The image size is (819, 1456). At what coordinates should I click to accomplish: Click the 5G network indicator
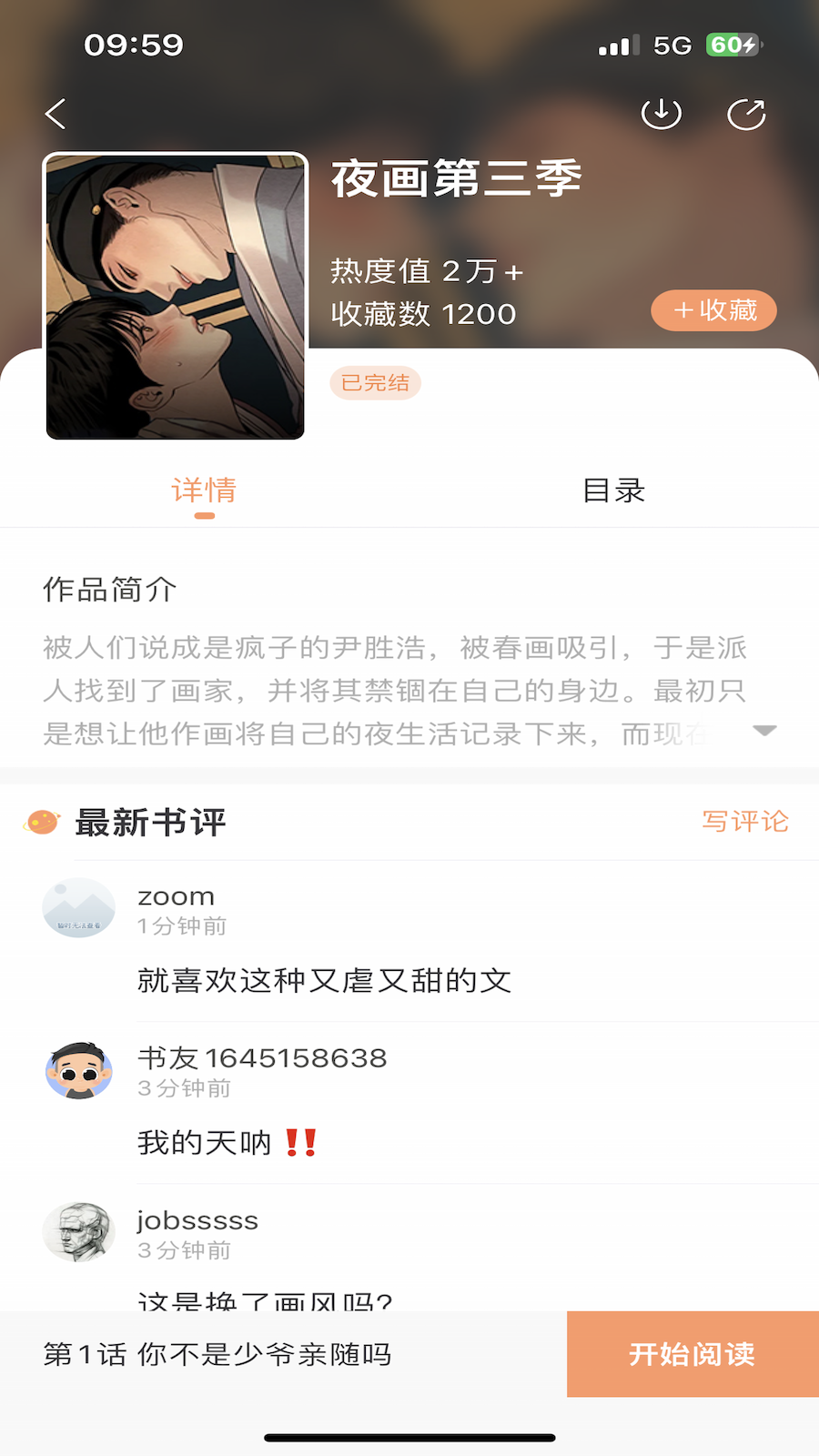click(672, 45)
